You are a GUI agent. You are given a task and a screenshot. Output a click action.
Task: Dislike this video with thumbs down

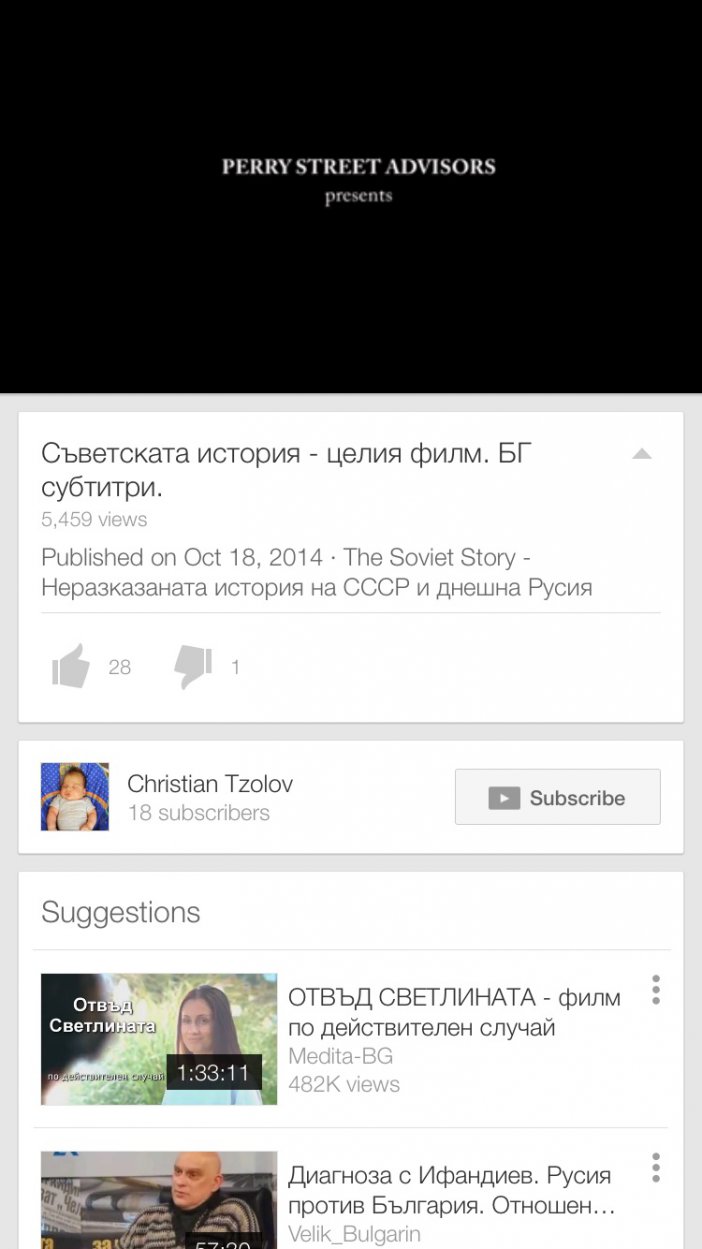(193, 666)
